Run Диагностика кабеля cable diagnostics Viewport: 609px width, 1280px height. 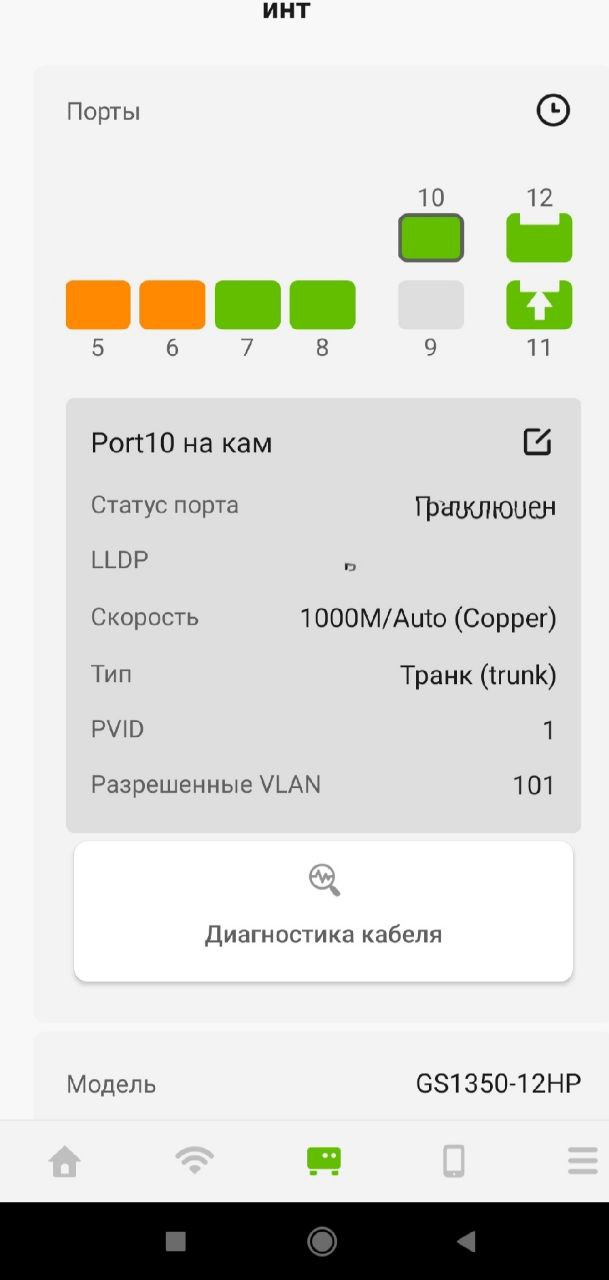[x=323, y=910]
